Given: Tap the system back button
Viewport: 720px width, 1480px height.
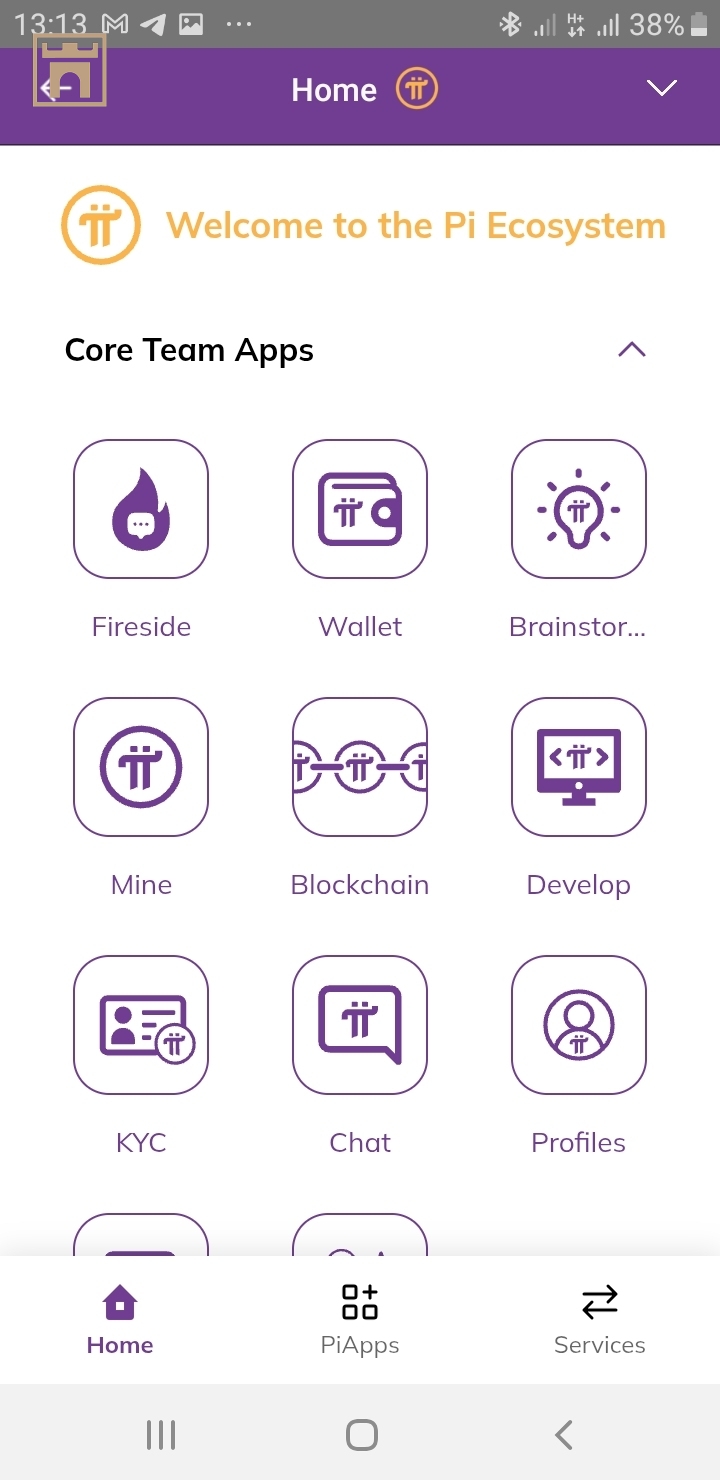Looking at the screenshot, I should point(563,1435).
